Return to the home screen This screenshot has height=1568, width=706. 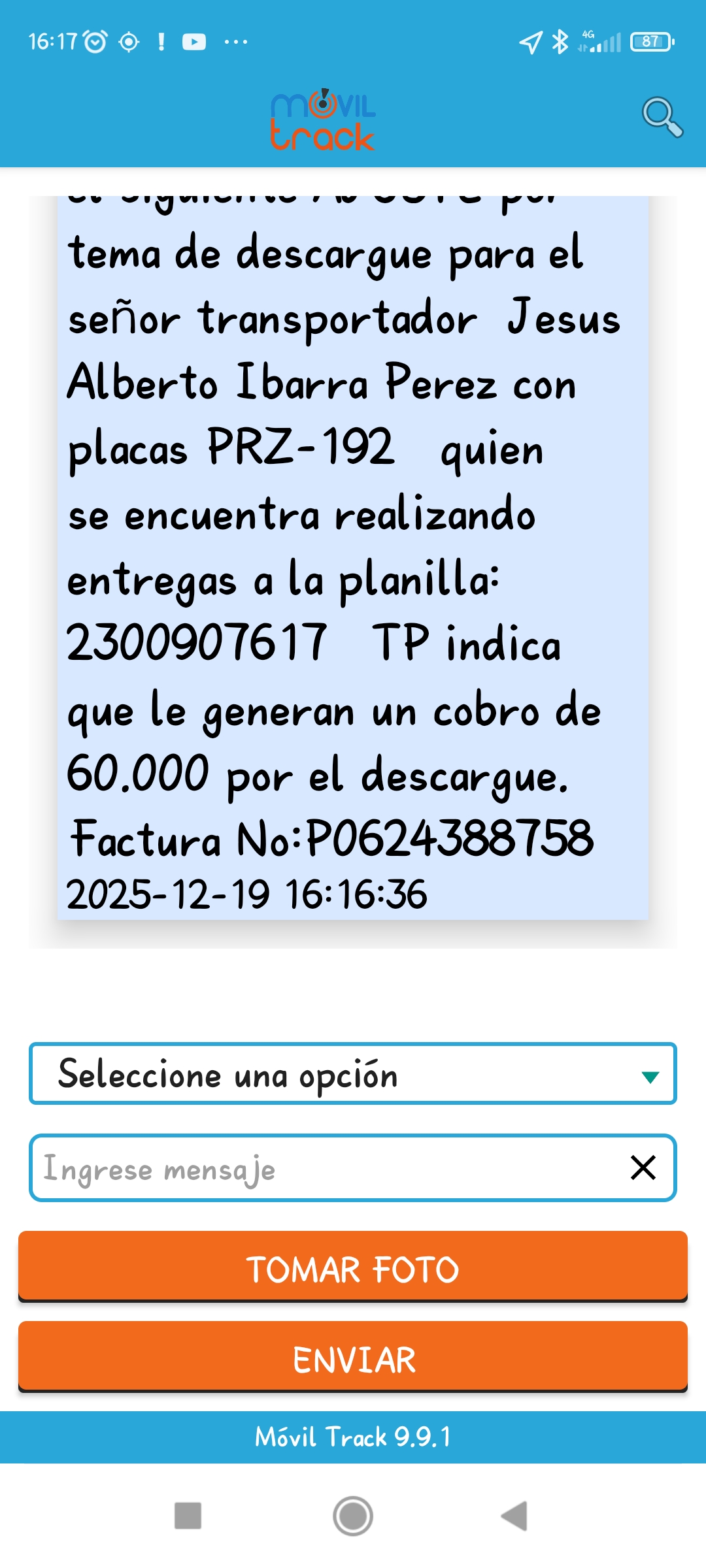click(x=353, y=1516)
